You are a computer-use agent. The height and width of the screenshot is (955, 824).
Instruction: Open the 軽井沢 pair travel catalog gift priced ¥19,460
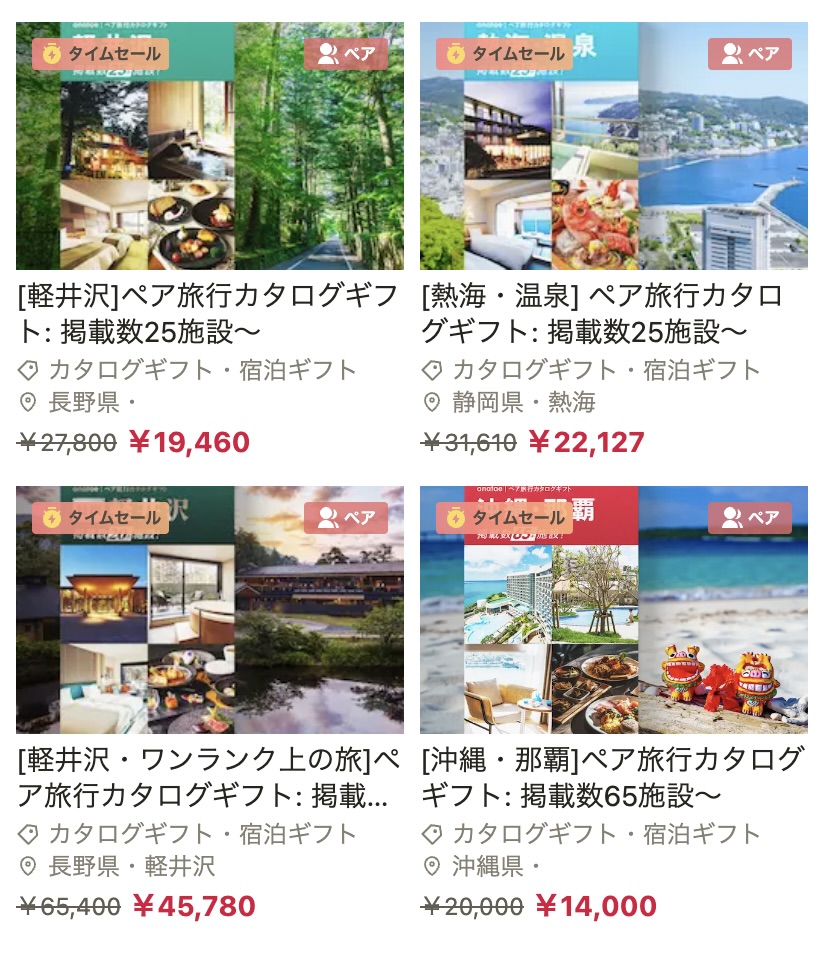coord(210,146)
